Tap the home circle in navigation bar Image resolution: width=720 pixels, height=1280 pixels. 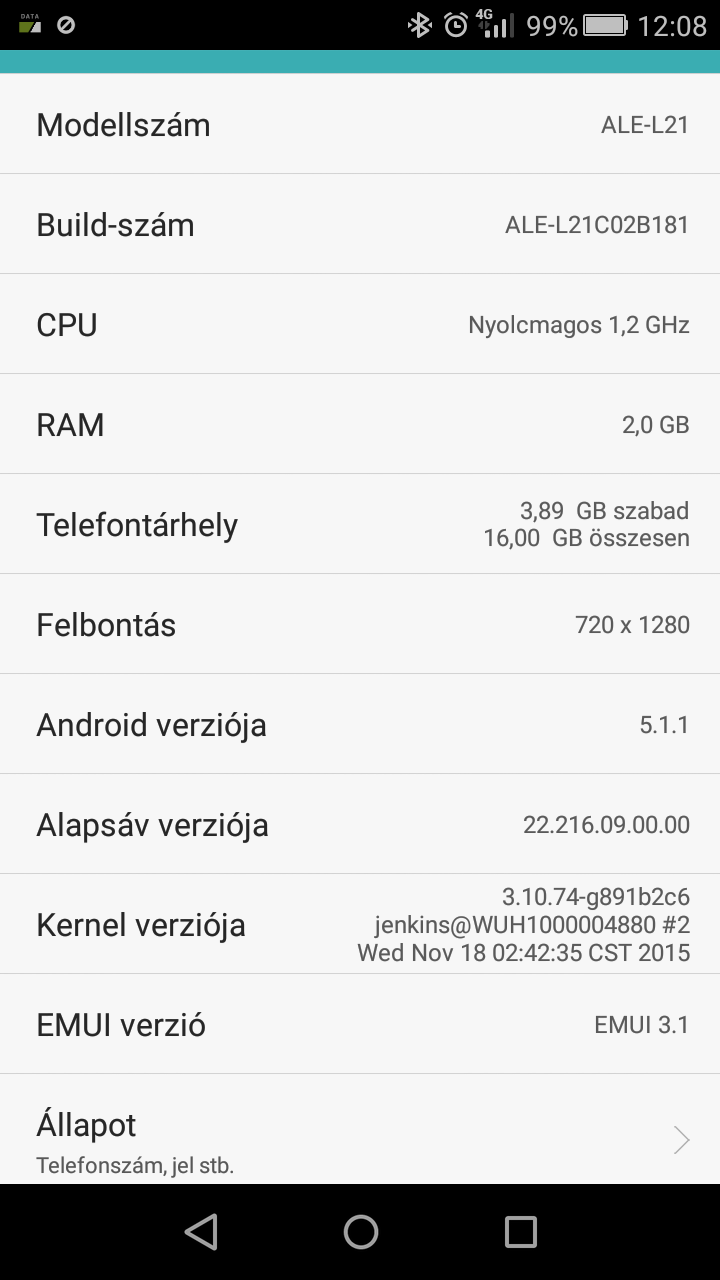pyautogui.click(x=361, y=1232)
